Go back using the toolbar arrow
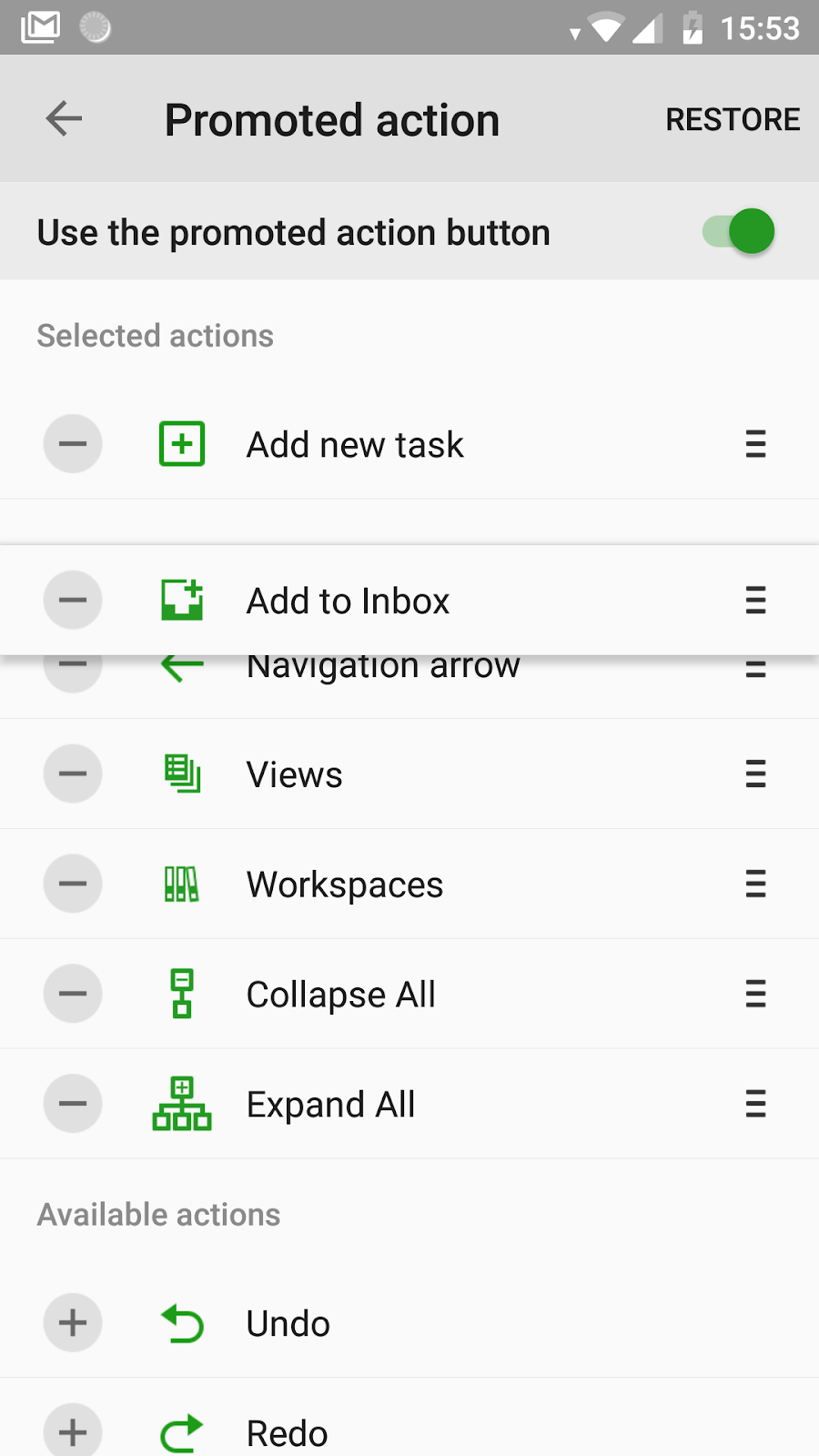 pos(64,118)
